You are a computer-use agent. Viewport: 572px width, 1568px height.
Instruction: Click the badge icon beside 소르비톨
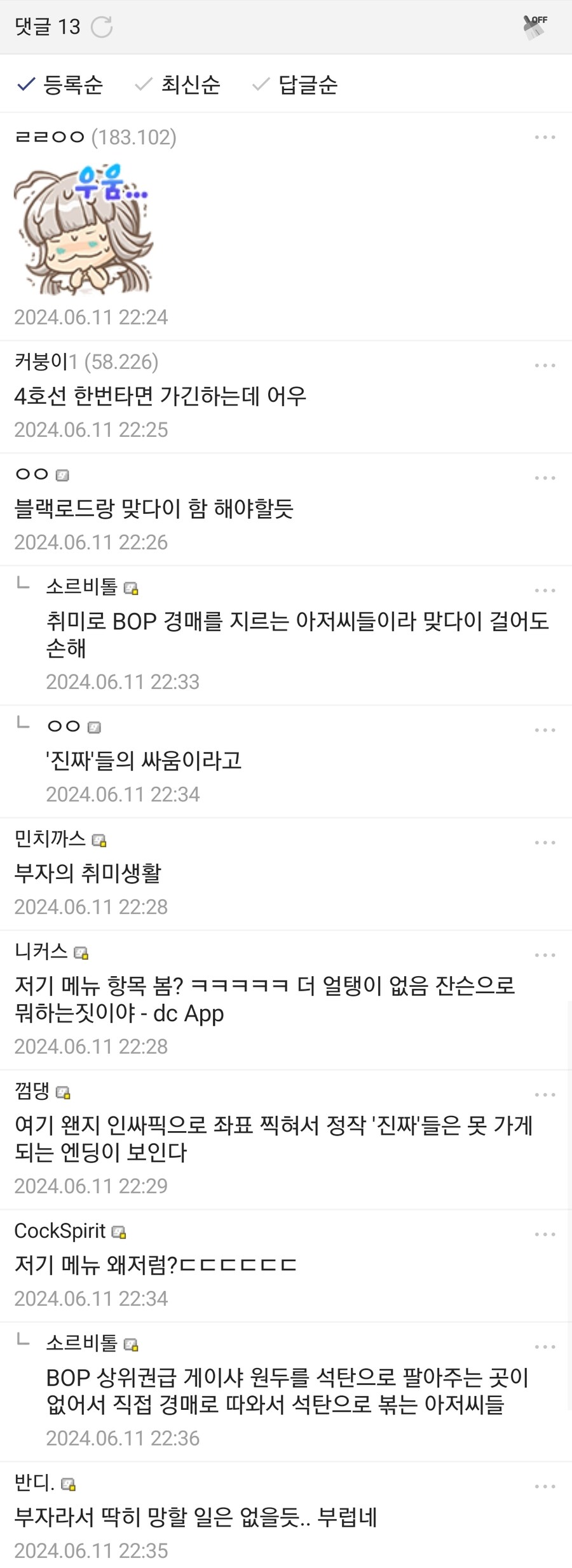pyautogui.click(x=132, y=589)
